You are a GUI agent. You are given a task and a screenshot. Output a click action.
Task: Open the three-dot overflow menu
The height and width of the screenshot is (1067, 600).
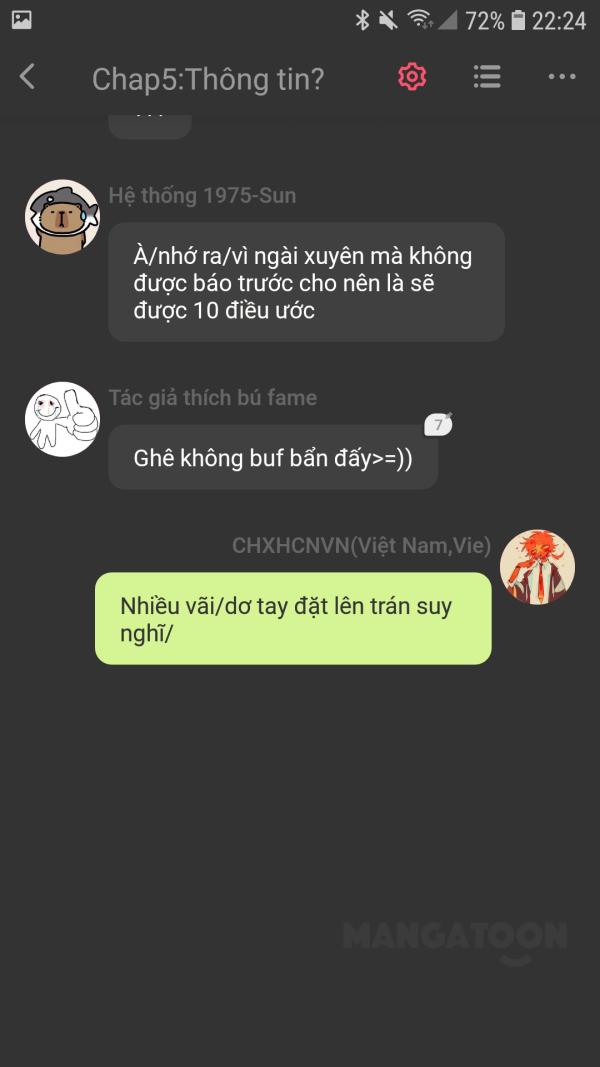pos(562,77)
